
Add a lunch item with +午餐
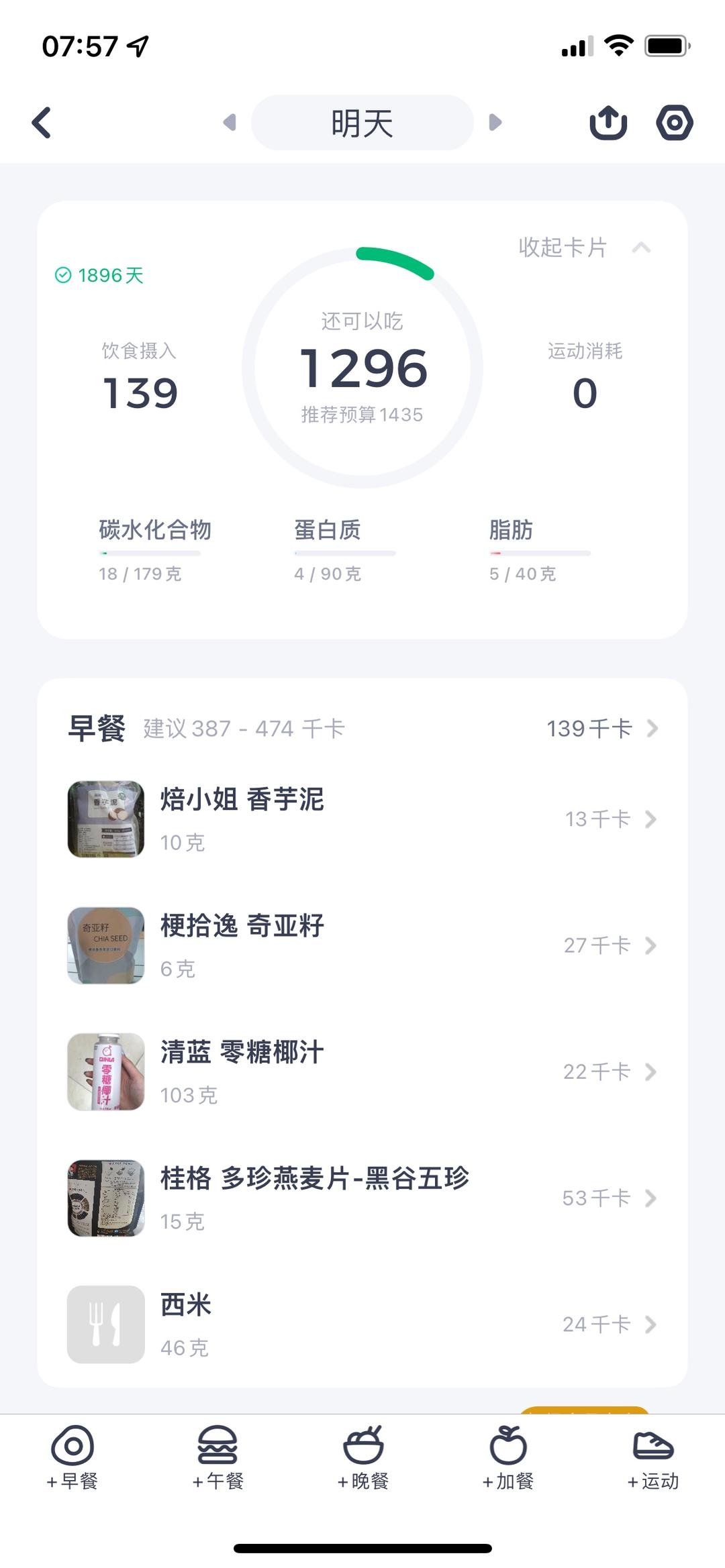coord(217,1457)
